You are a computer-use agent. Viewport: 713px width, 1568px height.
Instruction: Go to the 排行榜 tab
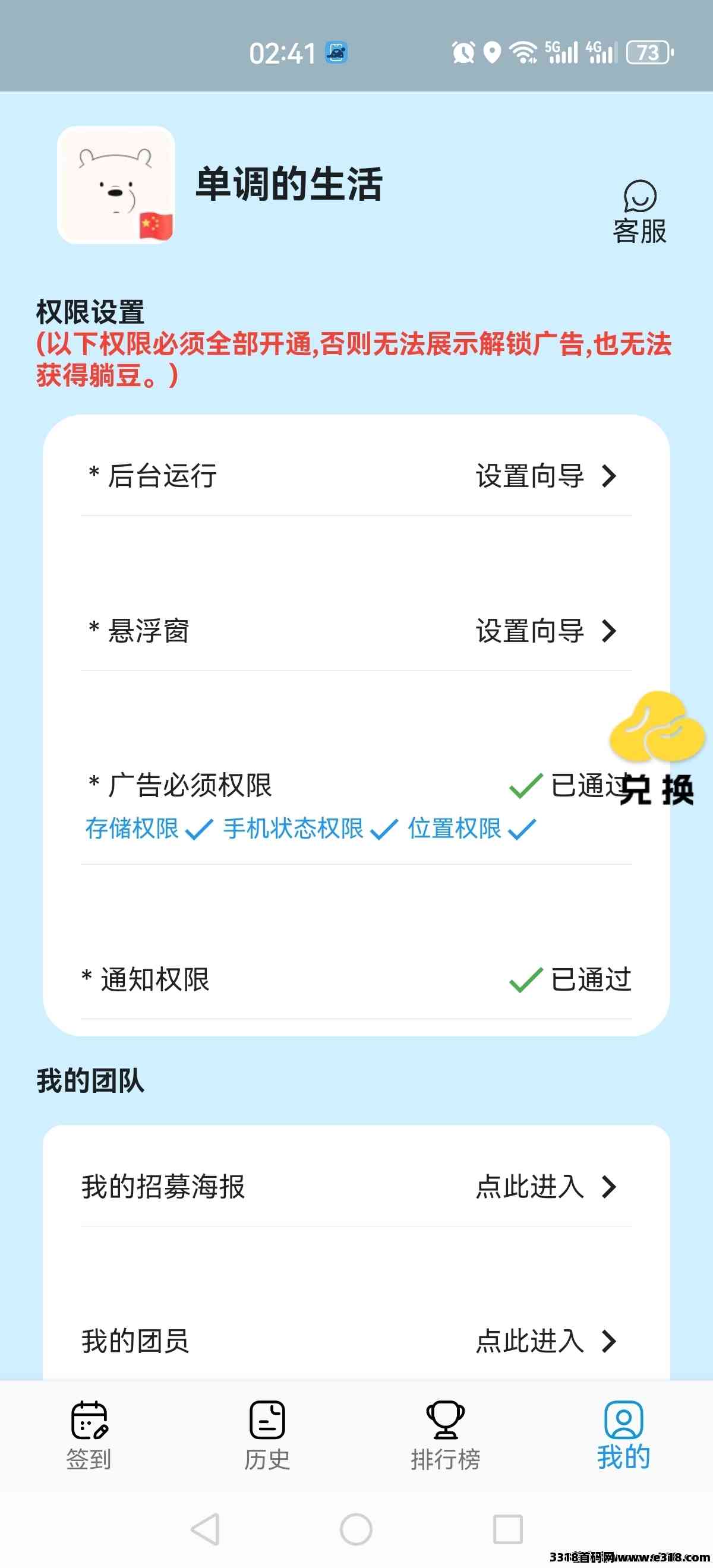coord(446,1436)
